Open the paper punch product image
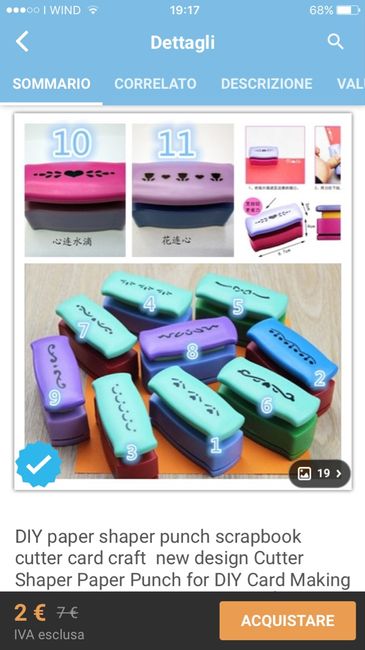Viewport: 365px width, 650px height. coord(183,301)
